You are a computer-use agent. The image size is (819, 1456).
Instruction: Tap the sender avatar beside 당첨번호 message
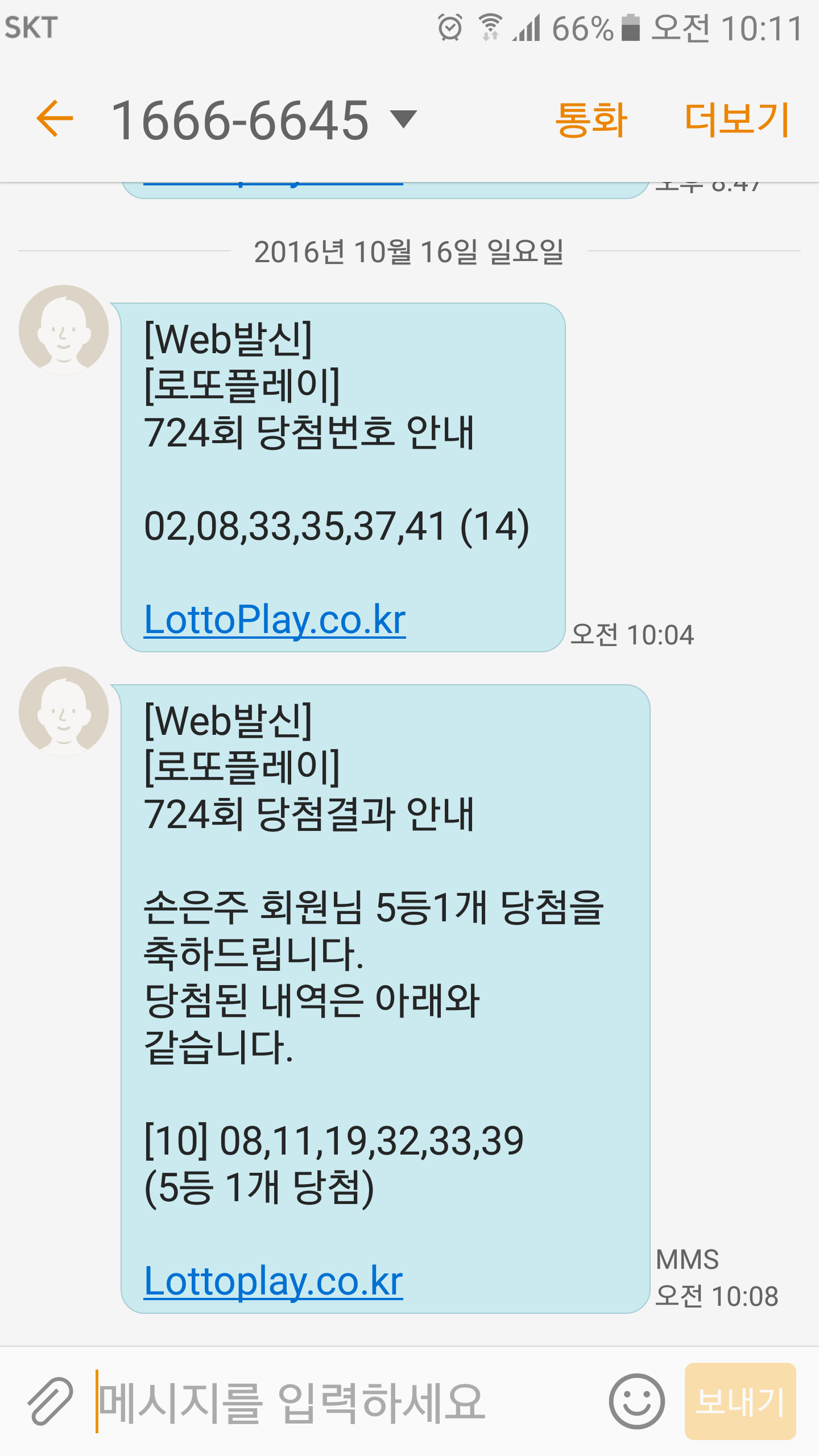[64, 330]
